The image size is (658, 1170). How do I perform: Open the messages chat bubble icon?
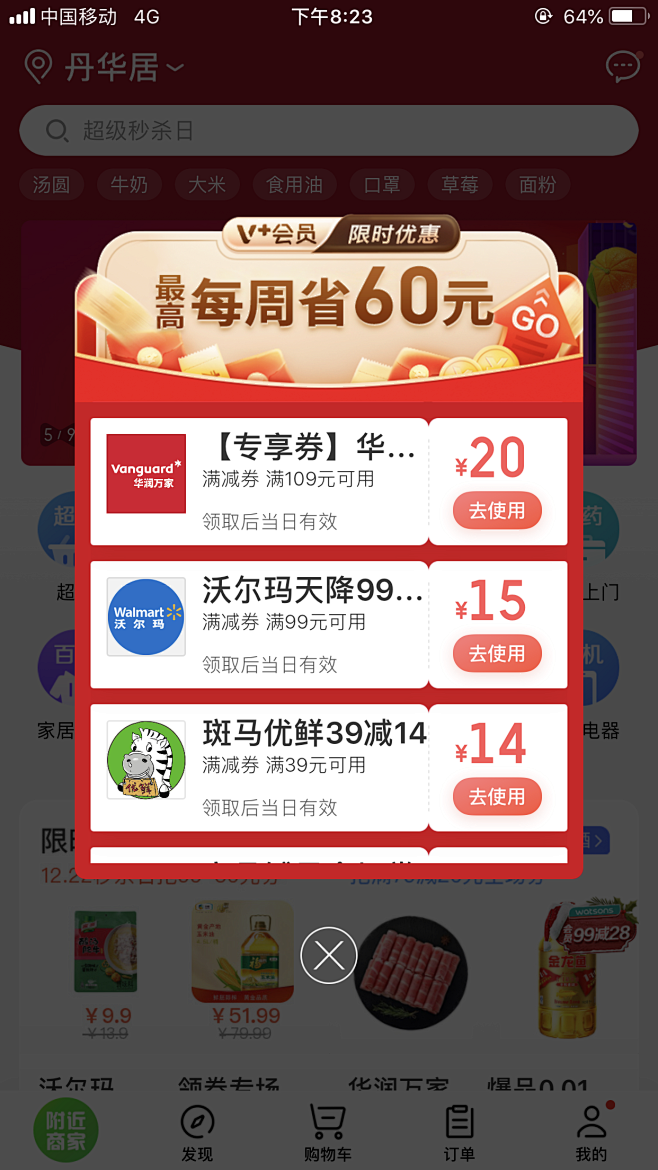(x=624, y=66)
